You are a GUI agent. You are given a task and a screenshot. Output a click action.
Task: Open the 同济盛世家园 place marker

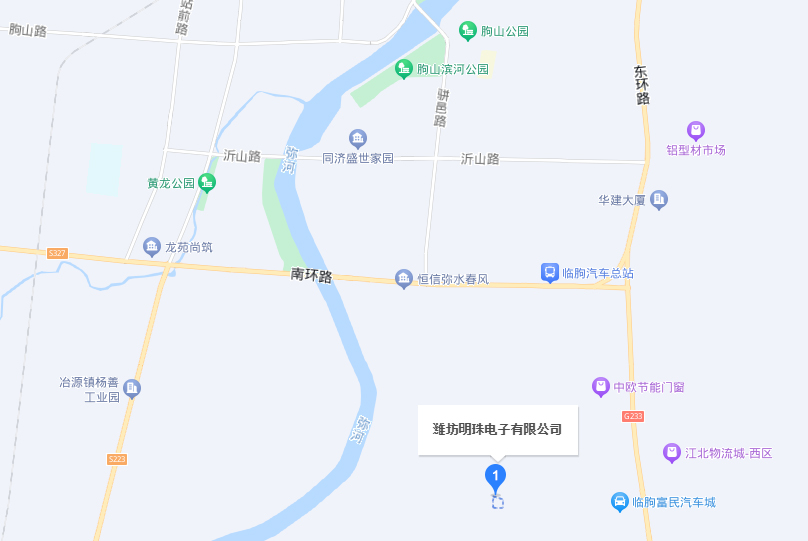coord(358,139)
